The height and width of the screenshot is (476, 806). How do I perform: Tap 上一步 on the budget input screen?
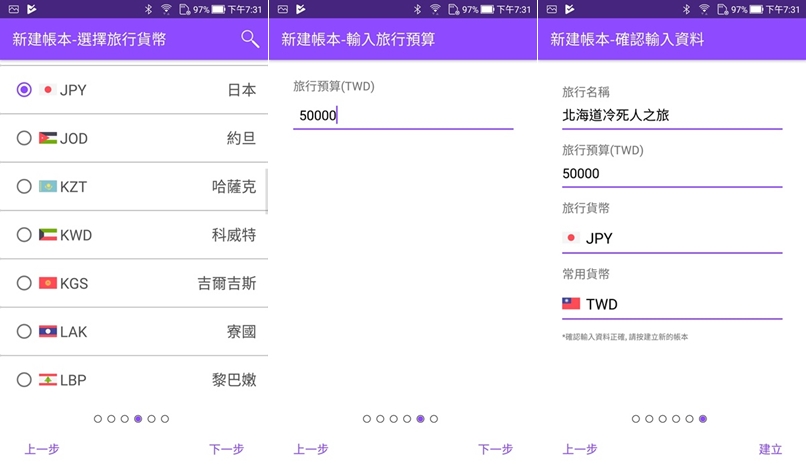click(310, 449)
